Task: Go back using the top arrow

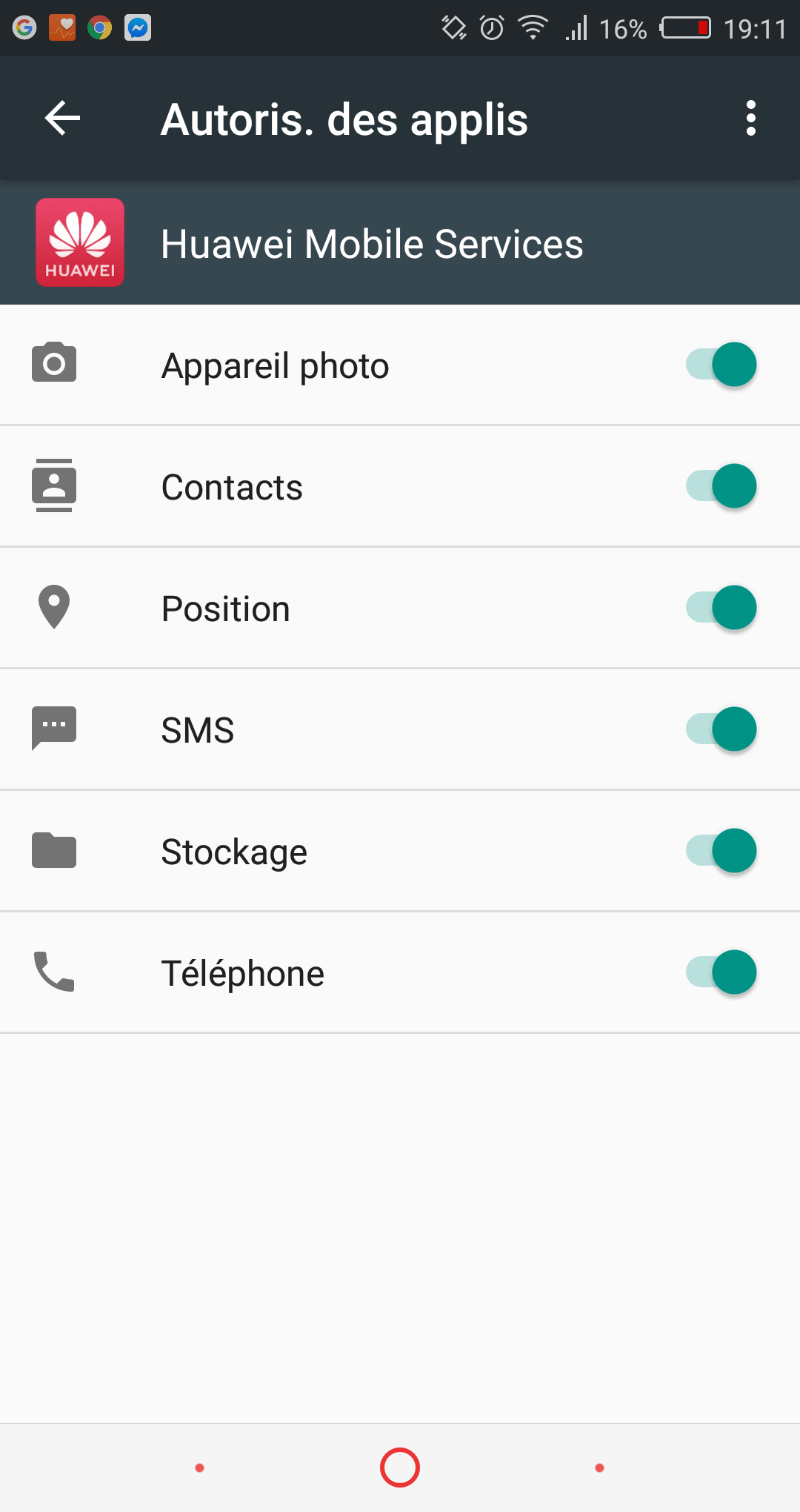Action: (62, 119)
